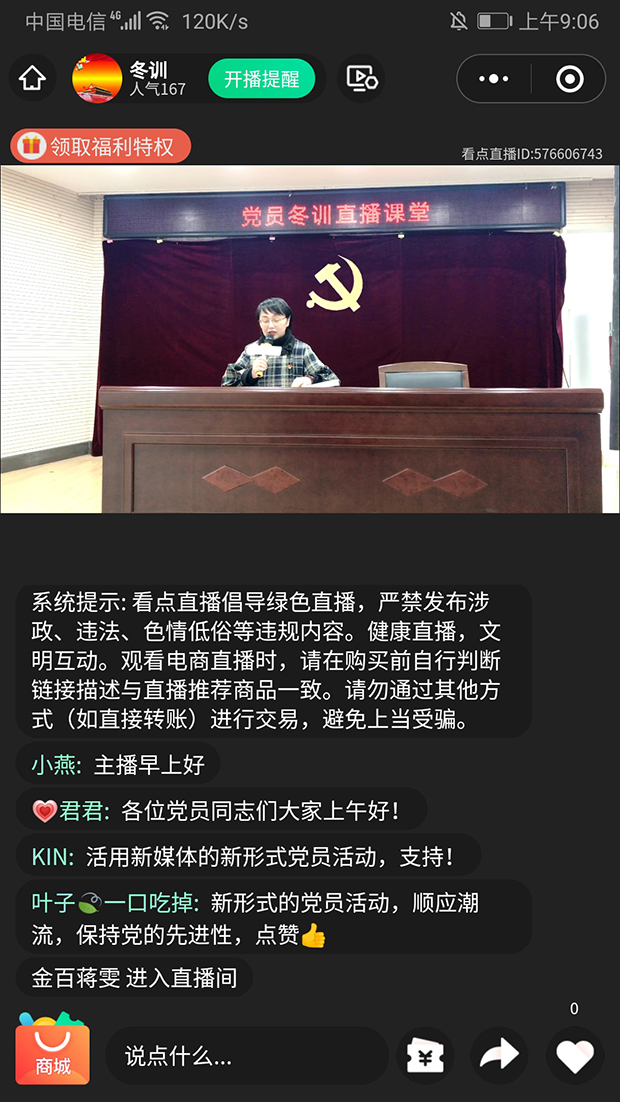This screenshot has width=620, height=1102.
Task: Claim 领取福利特权 benefits
Action: click(x=101, y=146)
